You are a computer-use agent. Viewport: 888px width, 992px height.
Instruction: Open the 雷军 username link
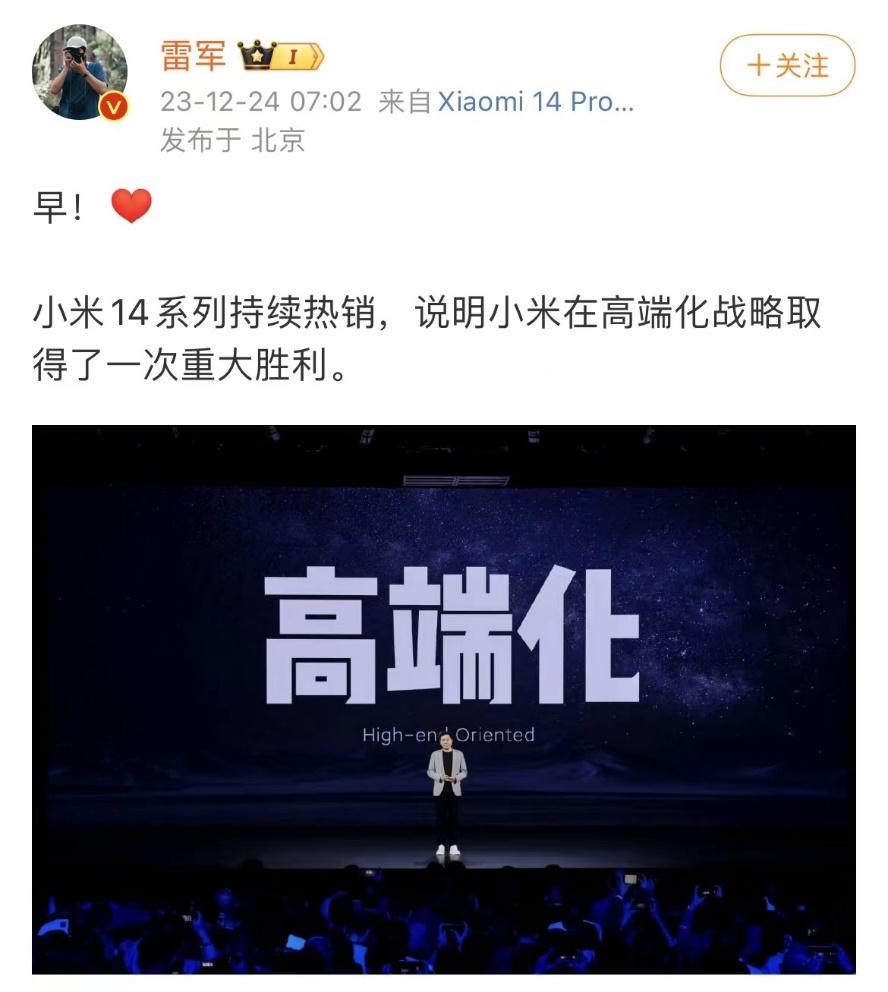pos(193,56)
